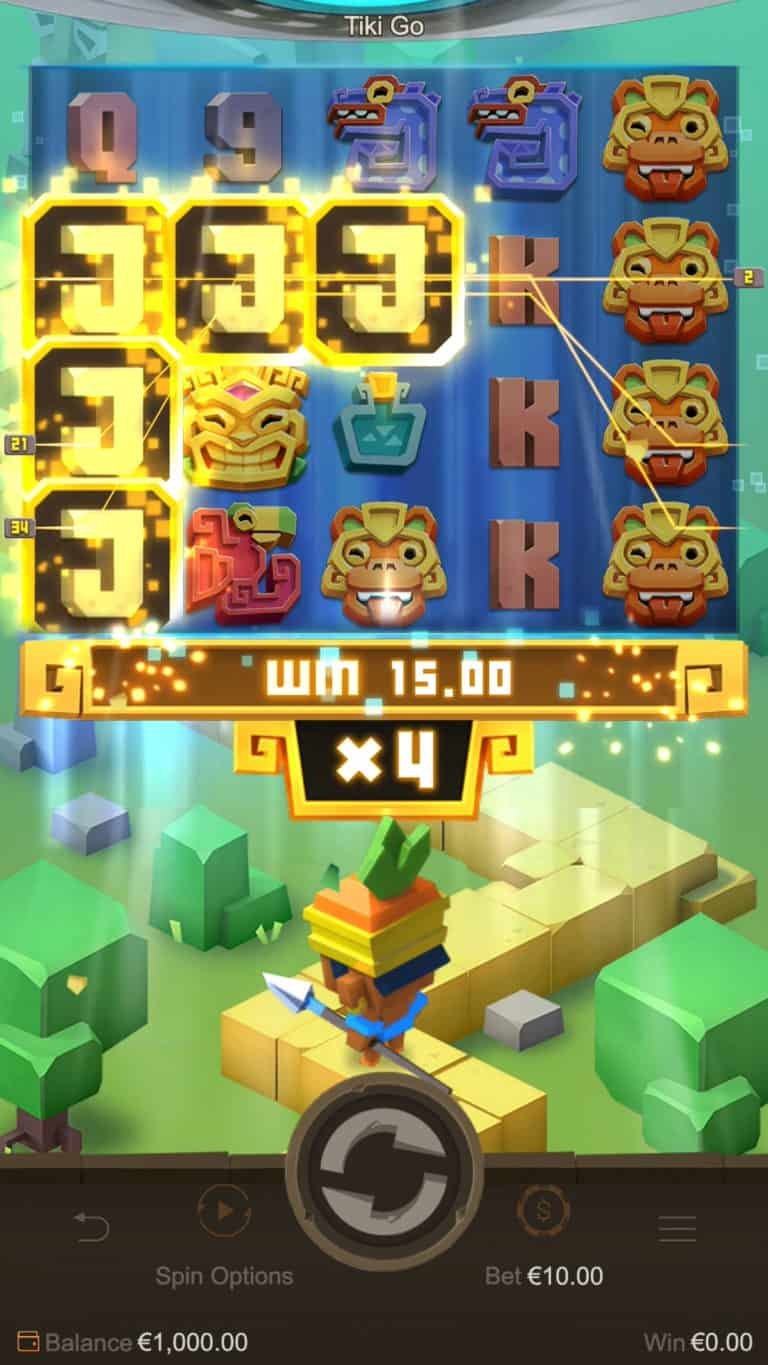This screenshot has width=768, height=1365.
Task: Open the Bet amount coin icon
Action: pos(543,1212)
